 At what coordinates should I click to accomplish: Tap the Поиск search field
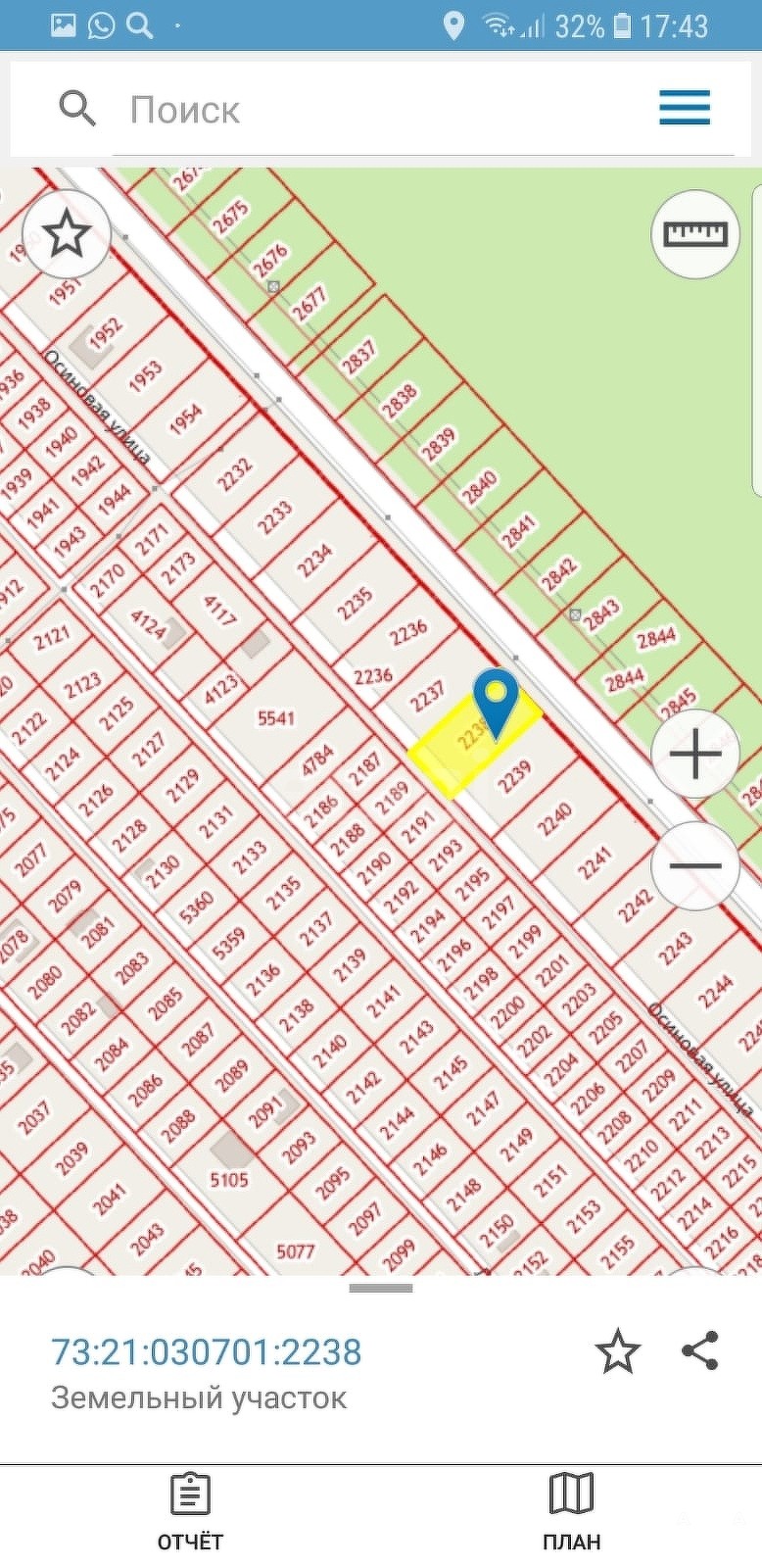(392, 110)
